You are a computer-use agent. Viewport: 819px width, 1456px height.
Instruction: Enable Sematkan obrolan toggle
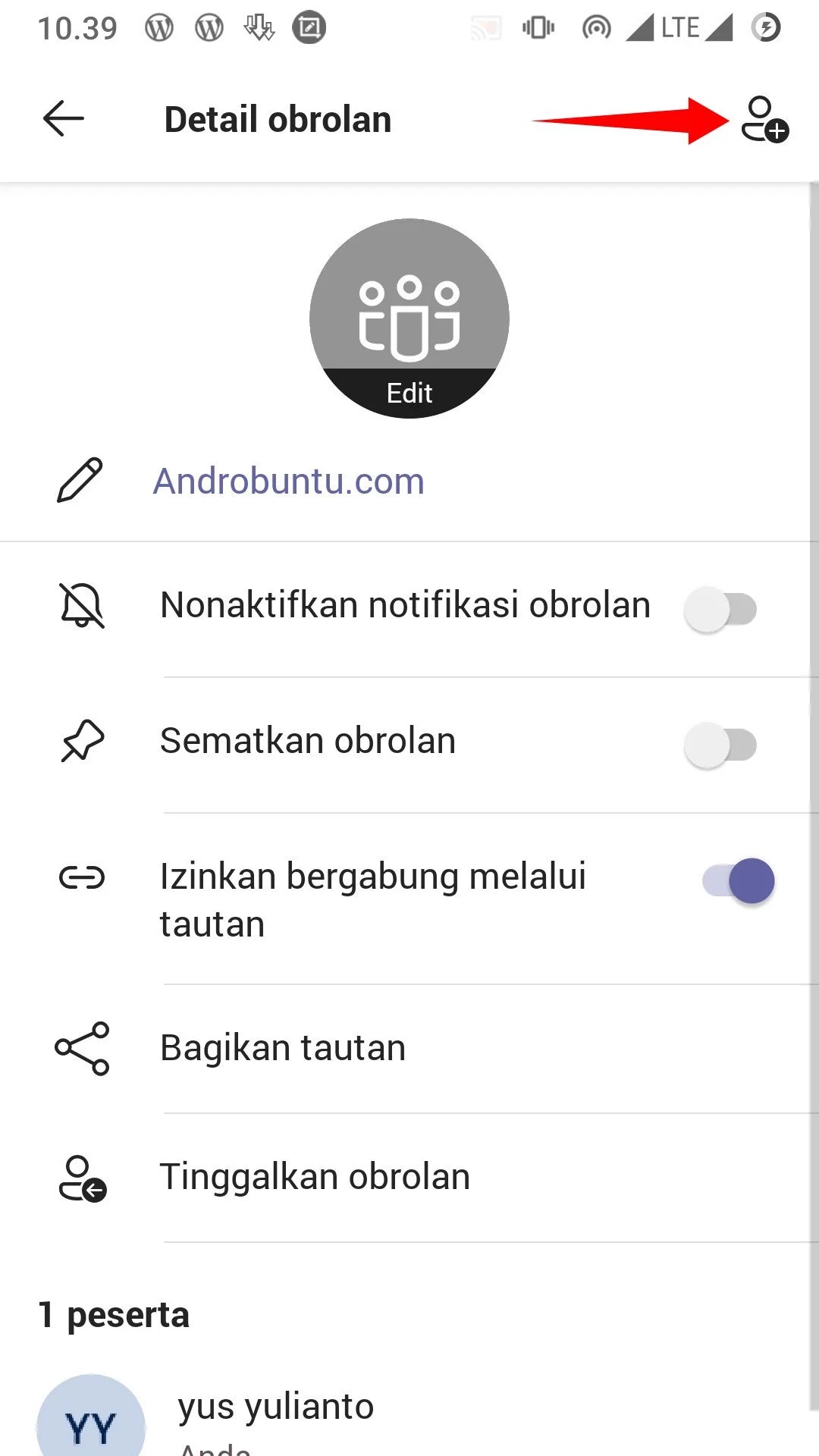[x=720, y=743]
